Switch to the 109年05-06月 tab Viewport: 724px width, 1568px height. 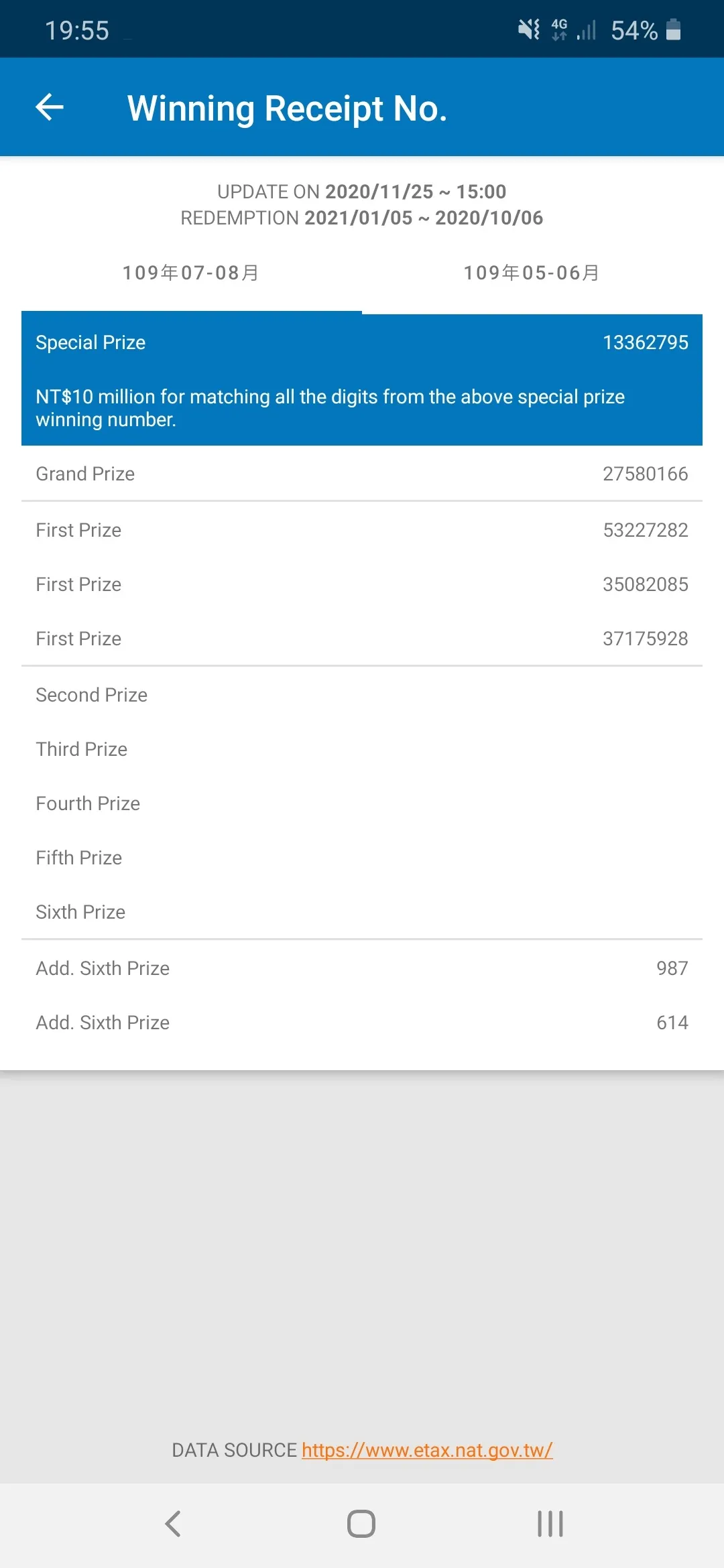532,273
